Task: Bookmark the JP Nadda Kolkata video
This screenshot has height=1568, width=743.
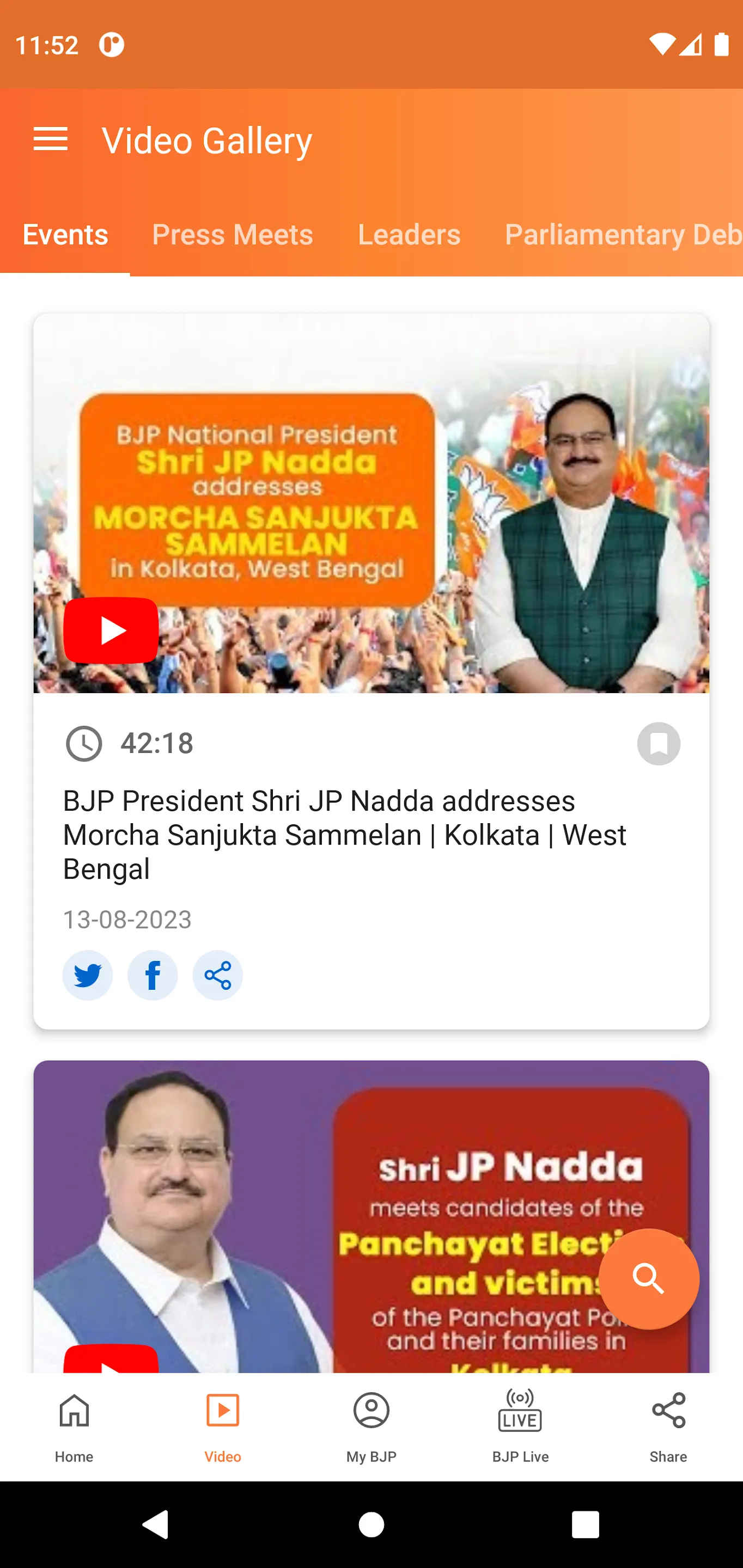Action: pyautogui.click(x=659, y=744)
